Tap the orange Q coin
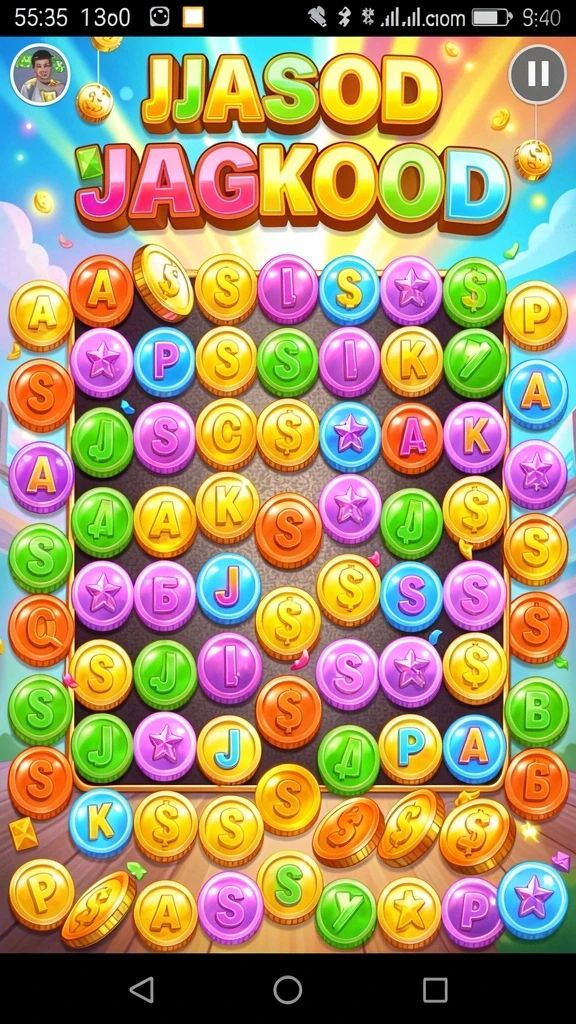Viewport: 576px width, 1024px height. (41, 630)
